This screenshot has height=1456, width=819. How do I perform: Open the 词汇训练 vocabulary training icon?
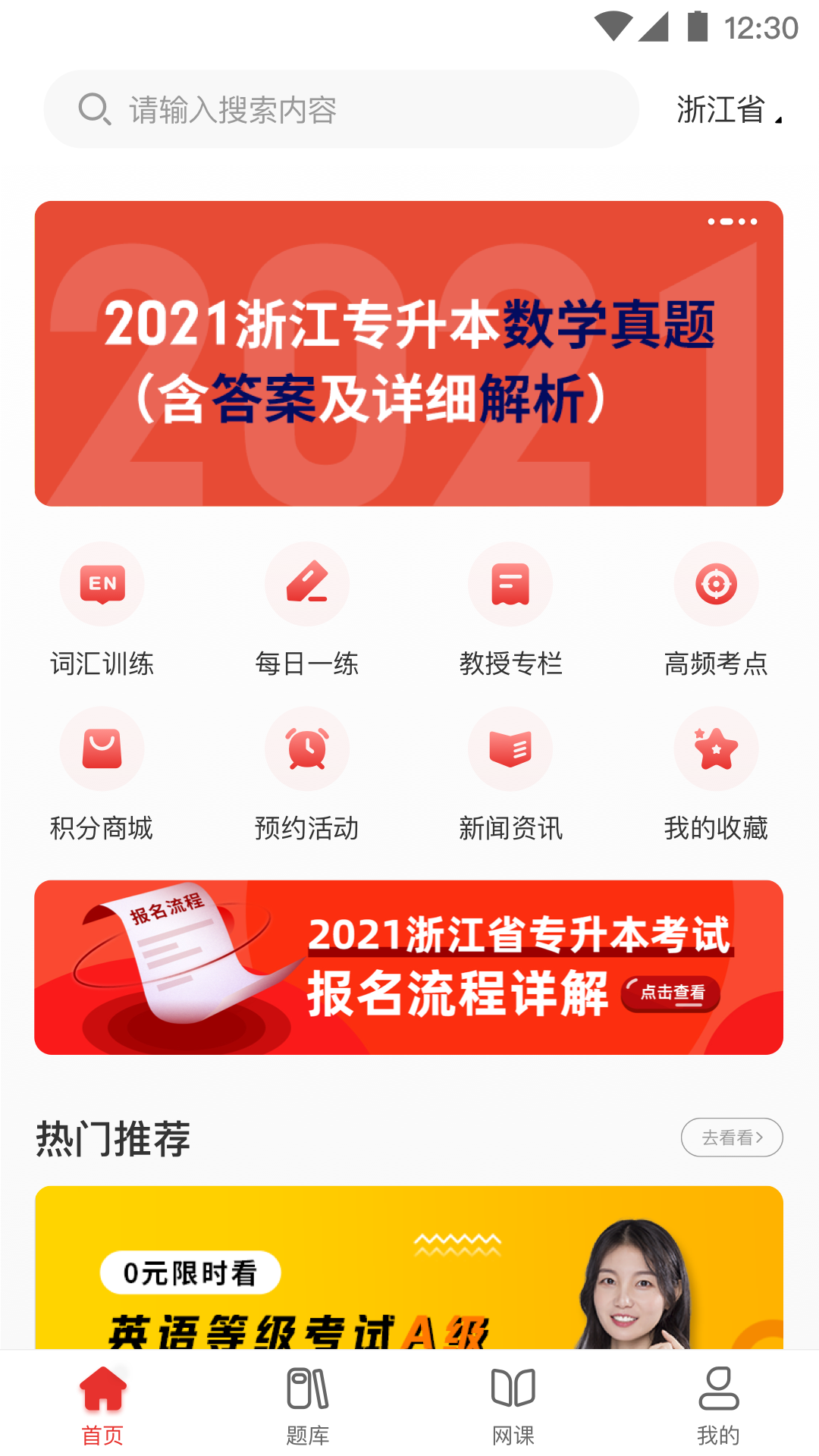point(102,584)
